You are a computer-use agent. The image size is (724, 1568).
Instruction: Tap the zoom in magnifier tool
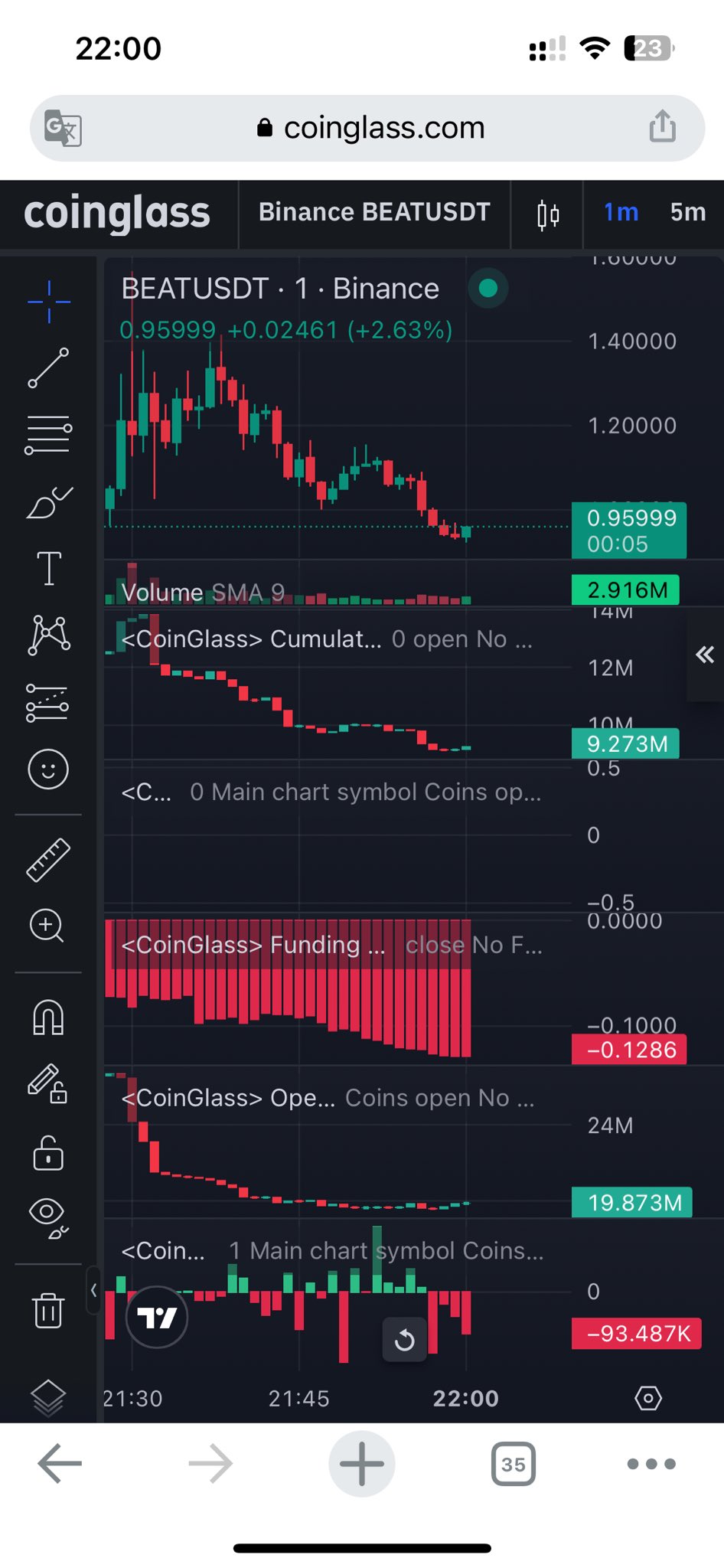pyautogui.click(x=47, y=926)
